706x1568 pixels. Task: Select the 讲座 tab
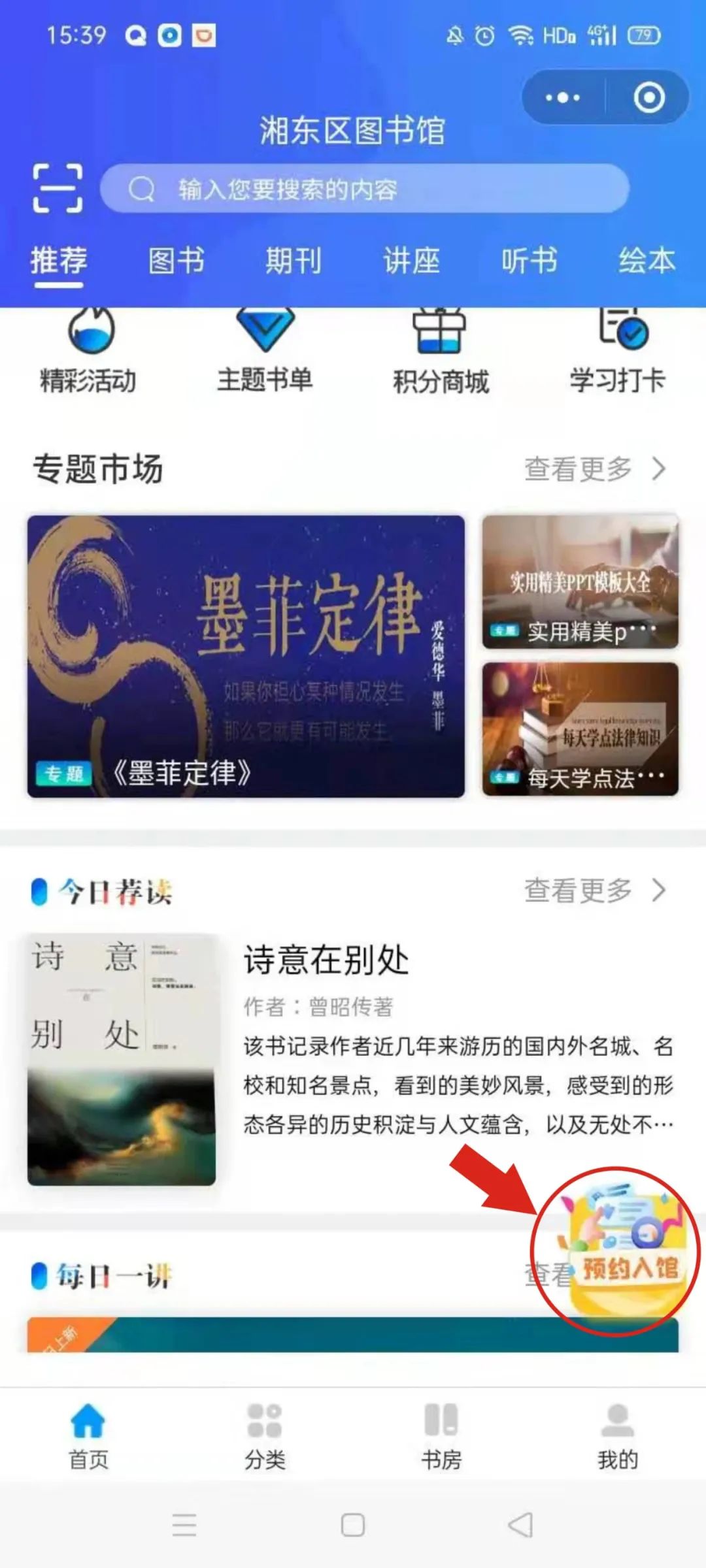411,260
